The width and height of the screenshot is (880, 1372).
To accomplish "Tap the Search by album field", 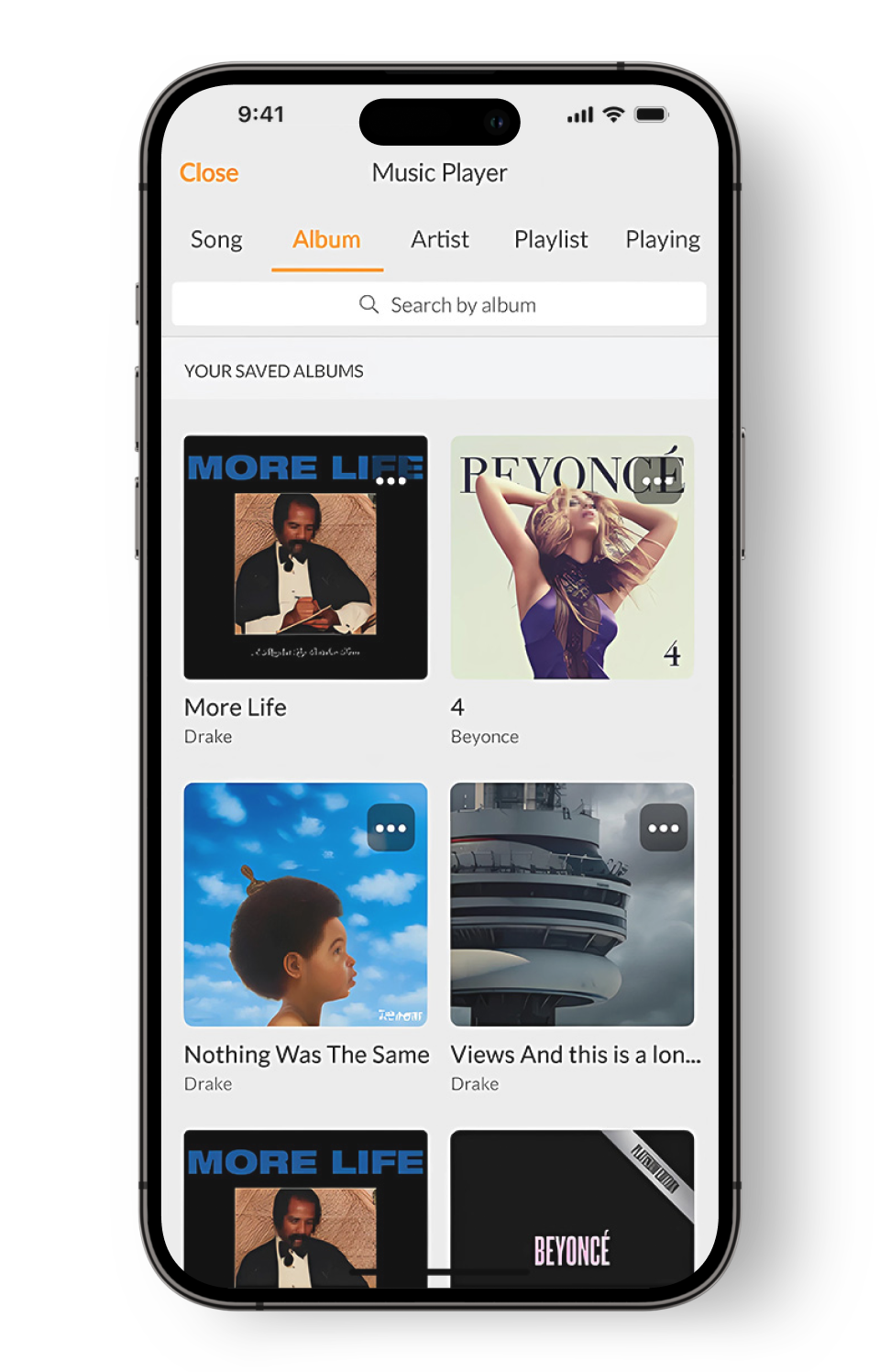I will 439,304.
